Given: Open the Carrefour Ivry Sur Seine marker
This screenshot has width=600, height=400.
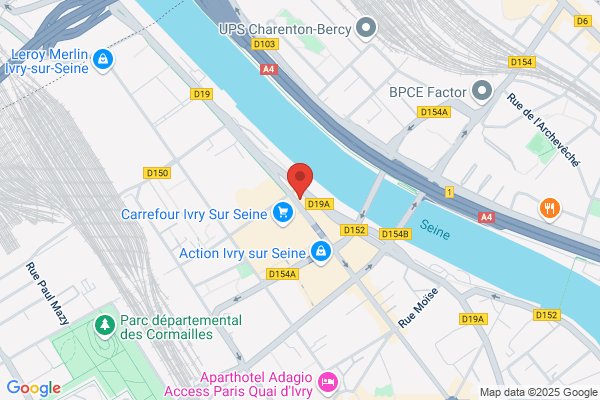Looking at the screenshot, I should coord(283,213).
